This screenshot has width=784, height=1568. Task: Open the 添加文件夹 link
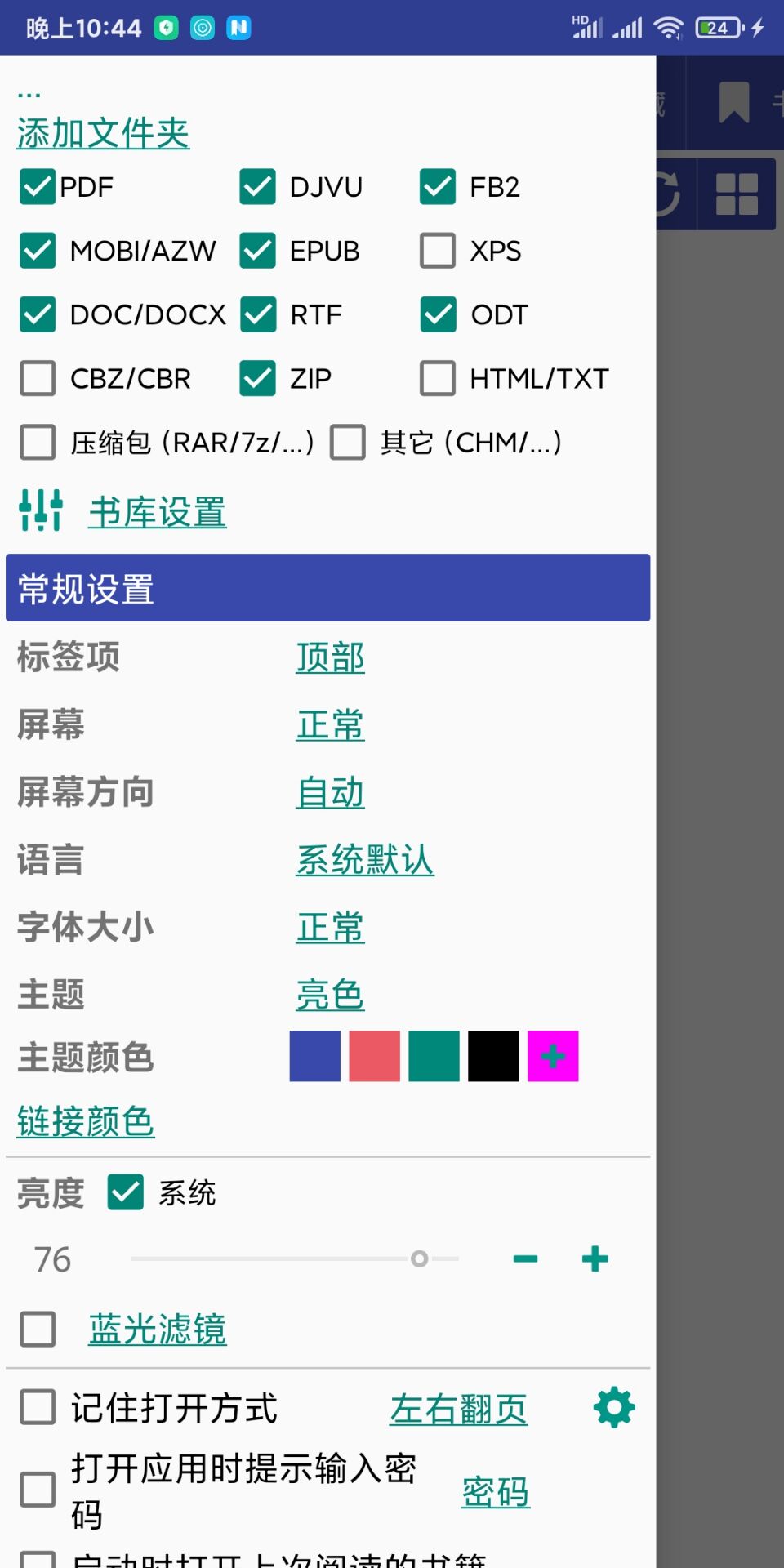[x=103, y=133]
